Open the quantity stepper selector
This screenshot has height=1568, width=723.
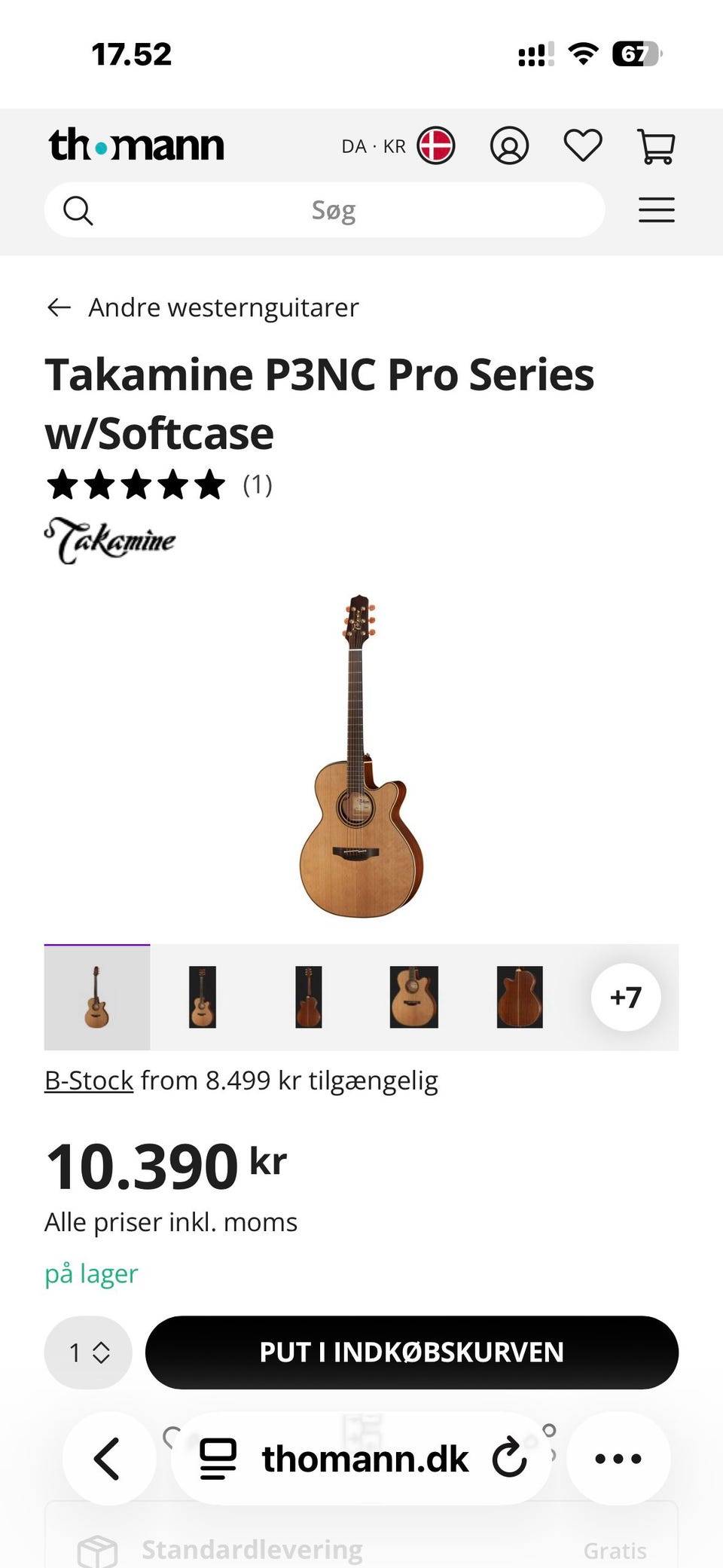(x=87, y=1353)
